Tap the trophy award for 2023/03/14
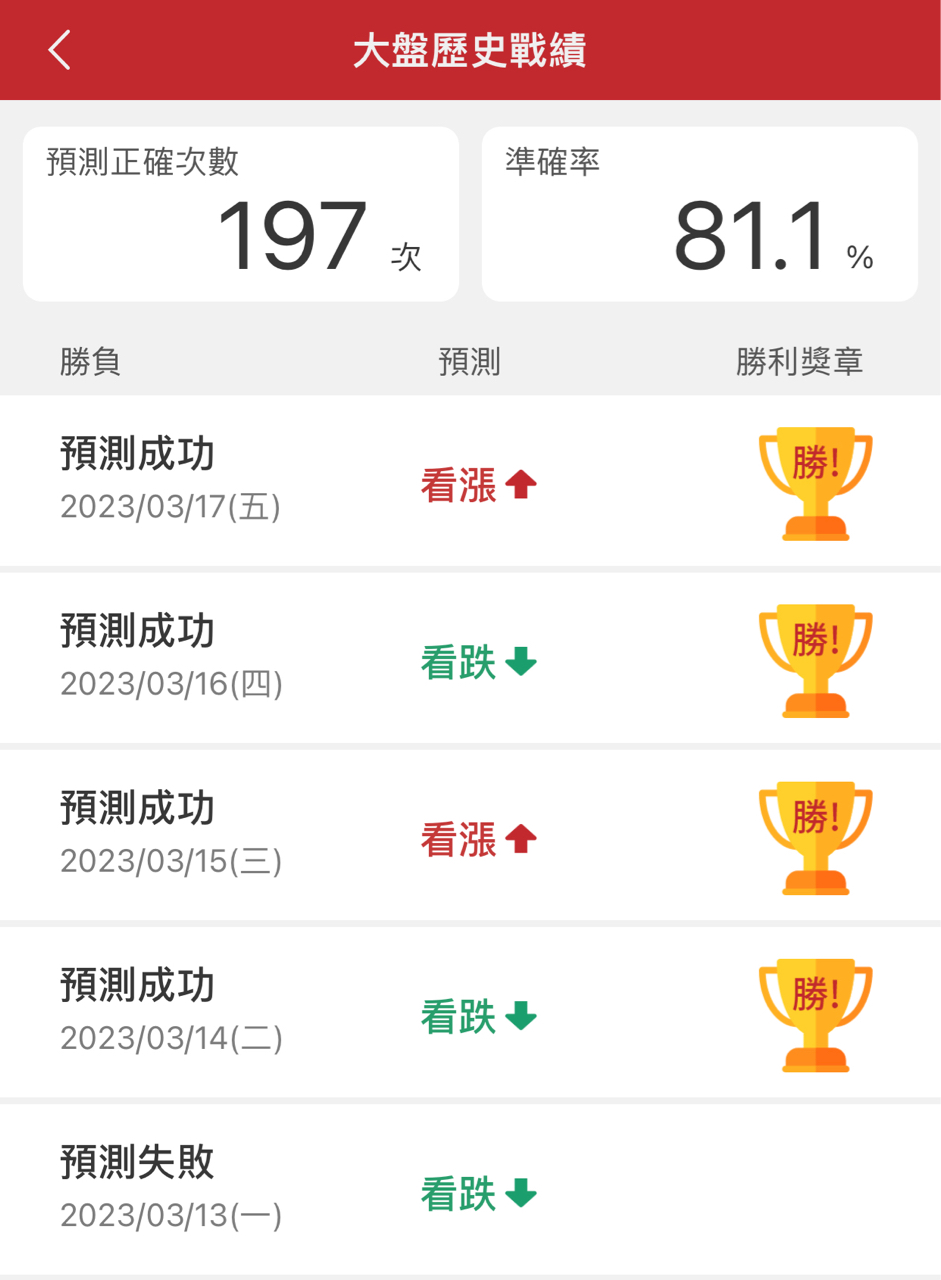Screen dimensions: 941x1280 point(815,1015)
